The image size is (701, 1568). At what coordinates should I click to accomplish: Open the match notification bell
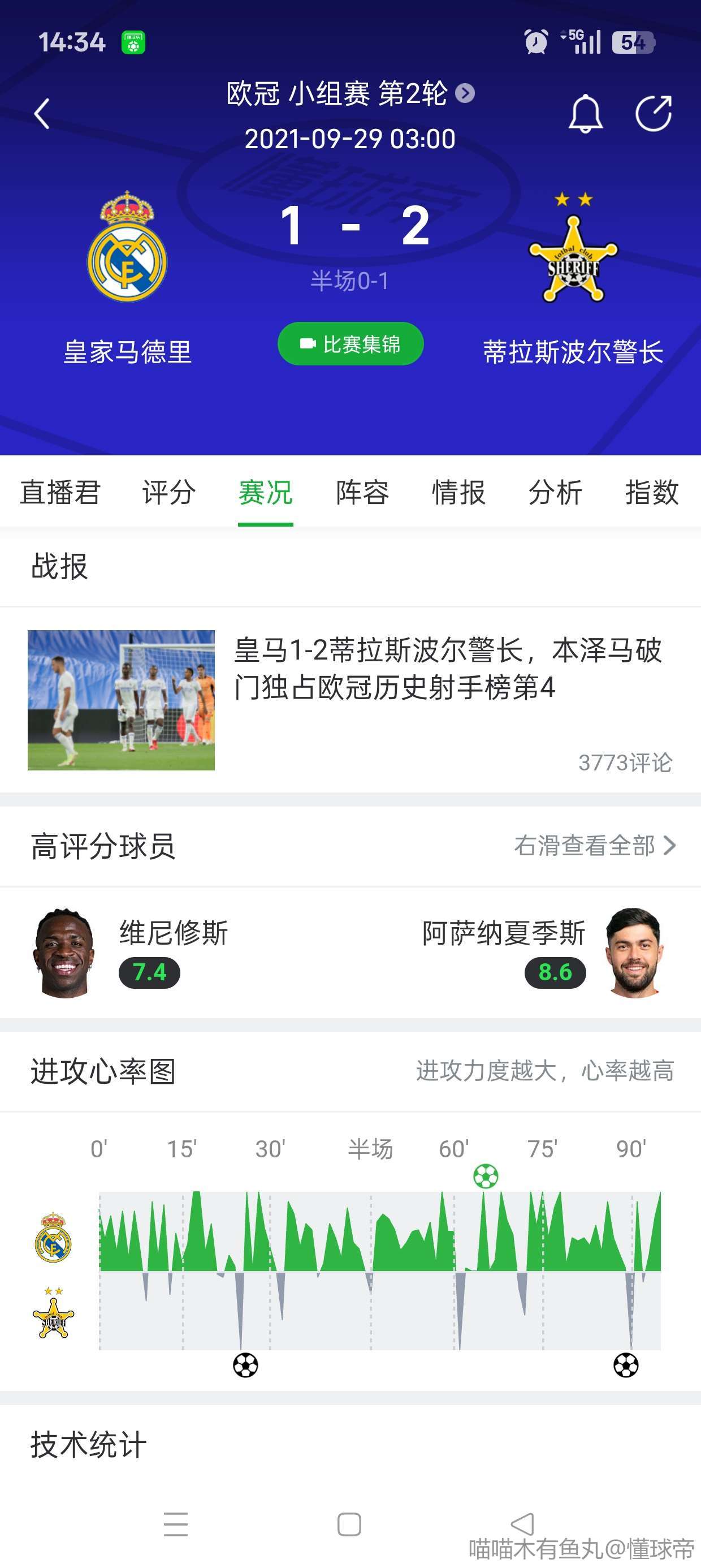point(585,114)
